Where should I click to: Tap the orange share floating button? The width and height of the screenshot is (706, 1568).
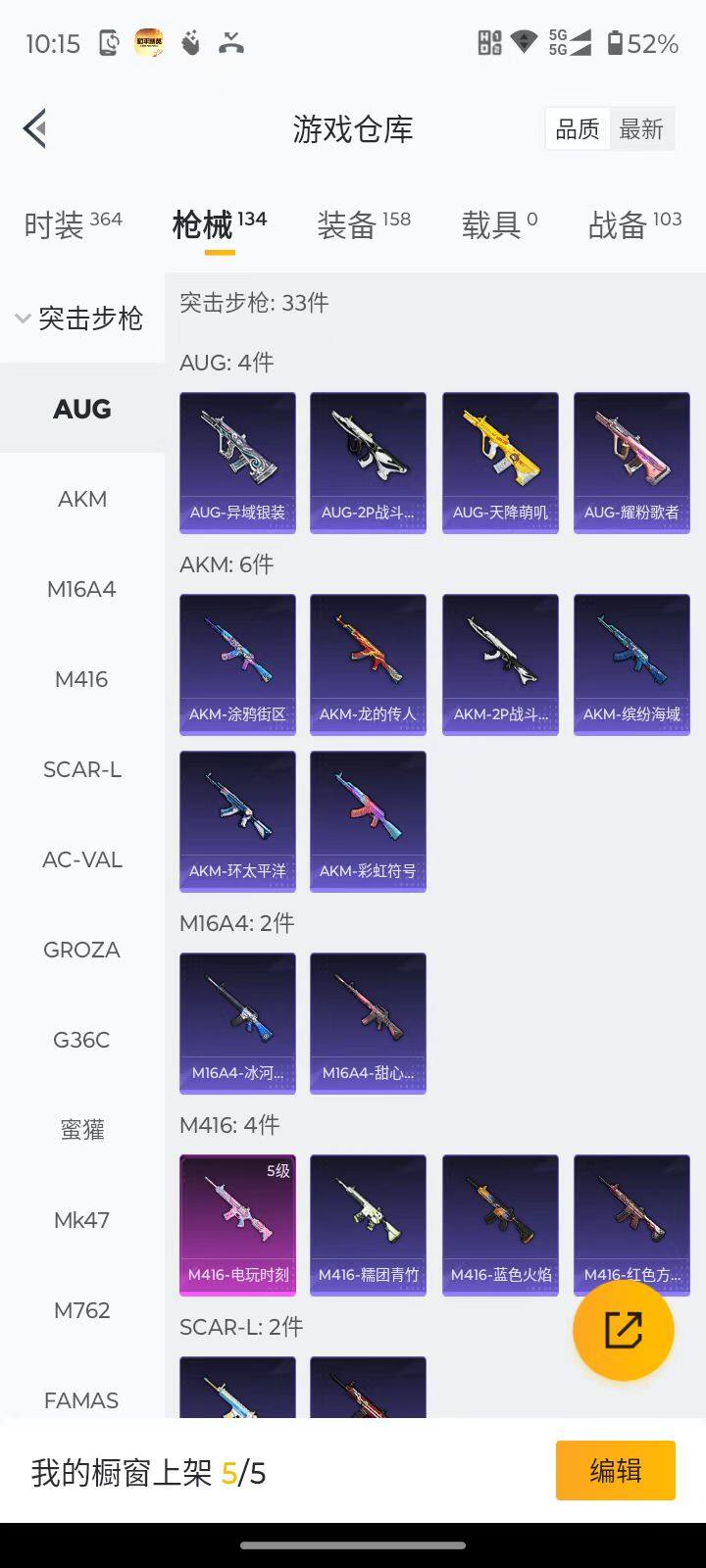tap(624, 1330)
